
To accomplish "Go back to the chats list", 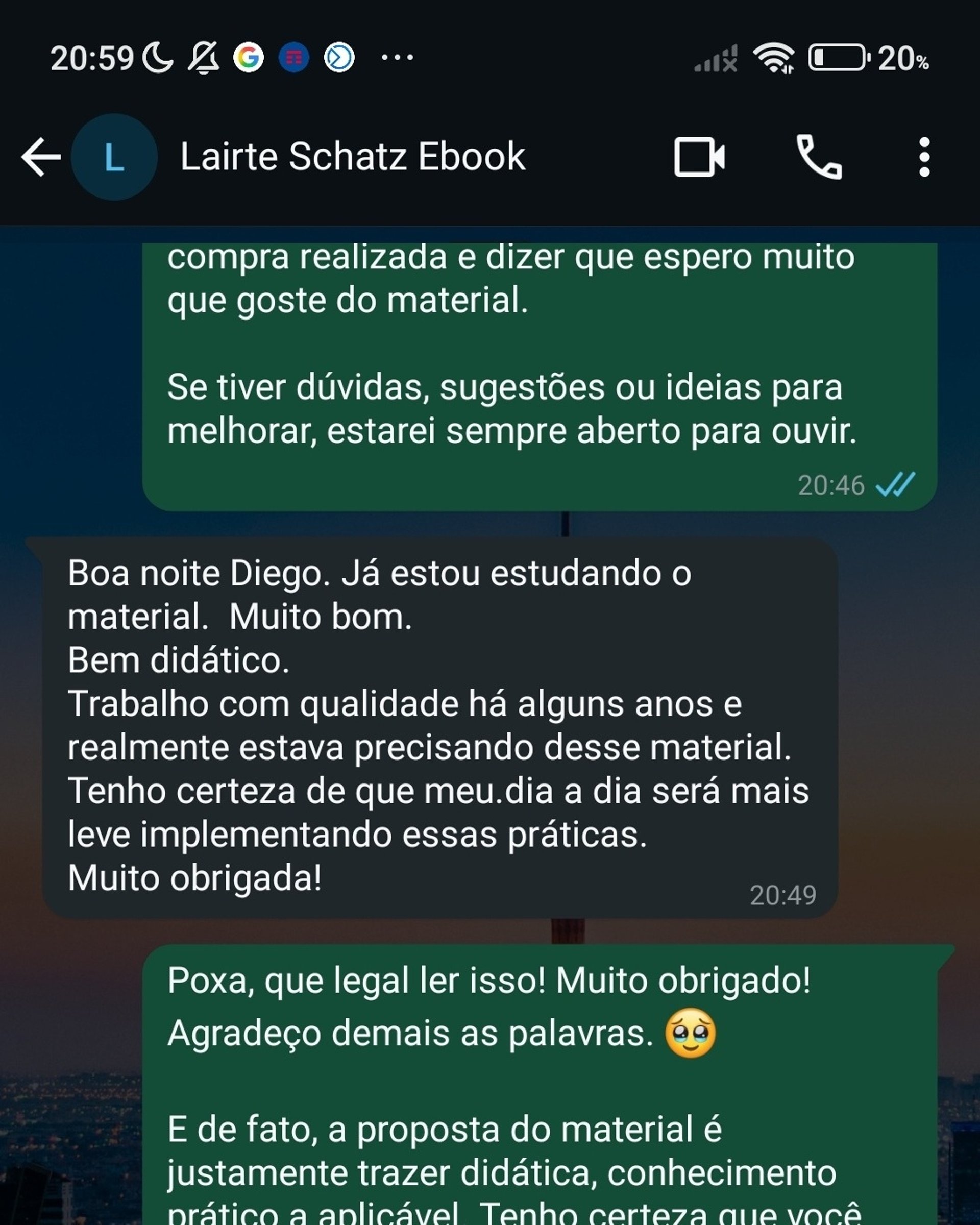I will [41, 157].
